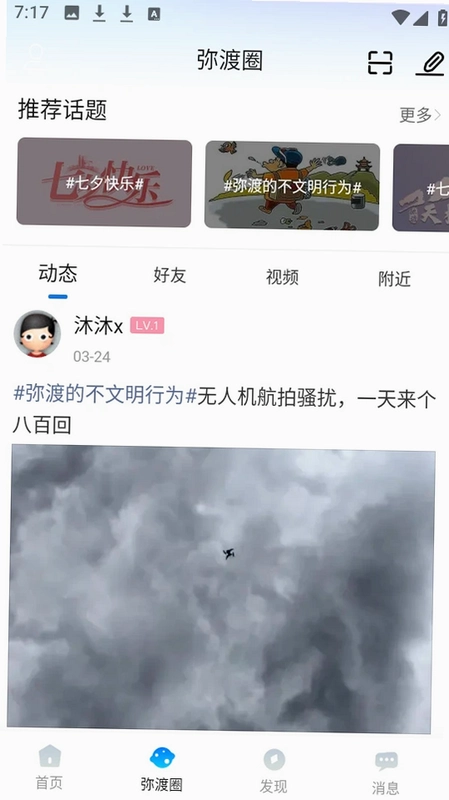
Task: Open 沐沐x's avatar
Action: point(37,334)
